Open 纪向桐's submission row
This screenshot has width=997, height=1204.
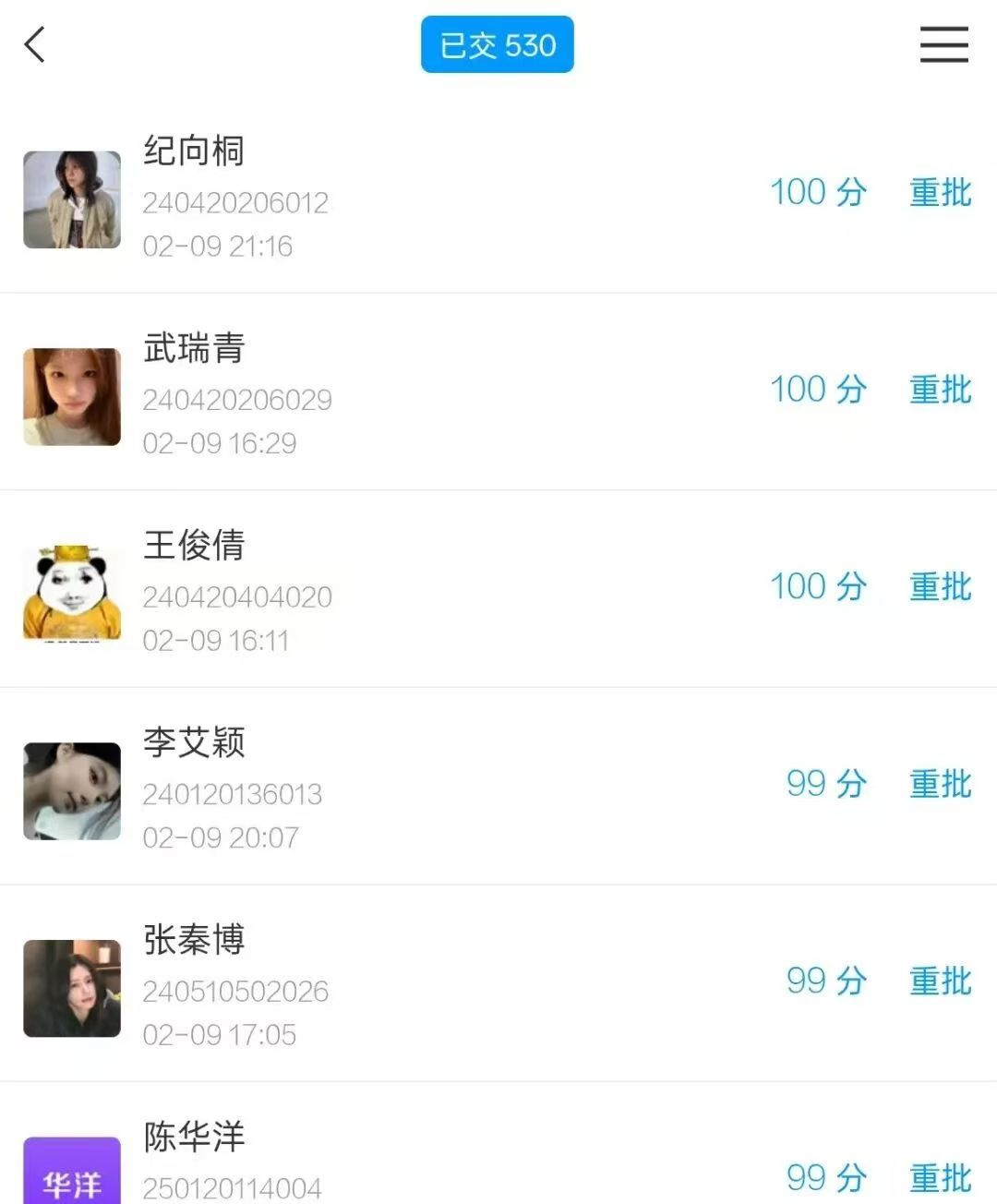click(x=369, y=198)
